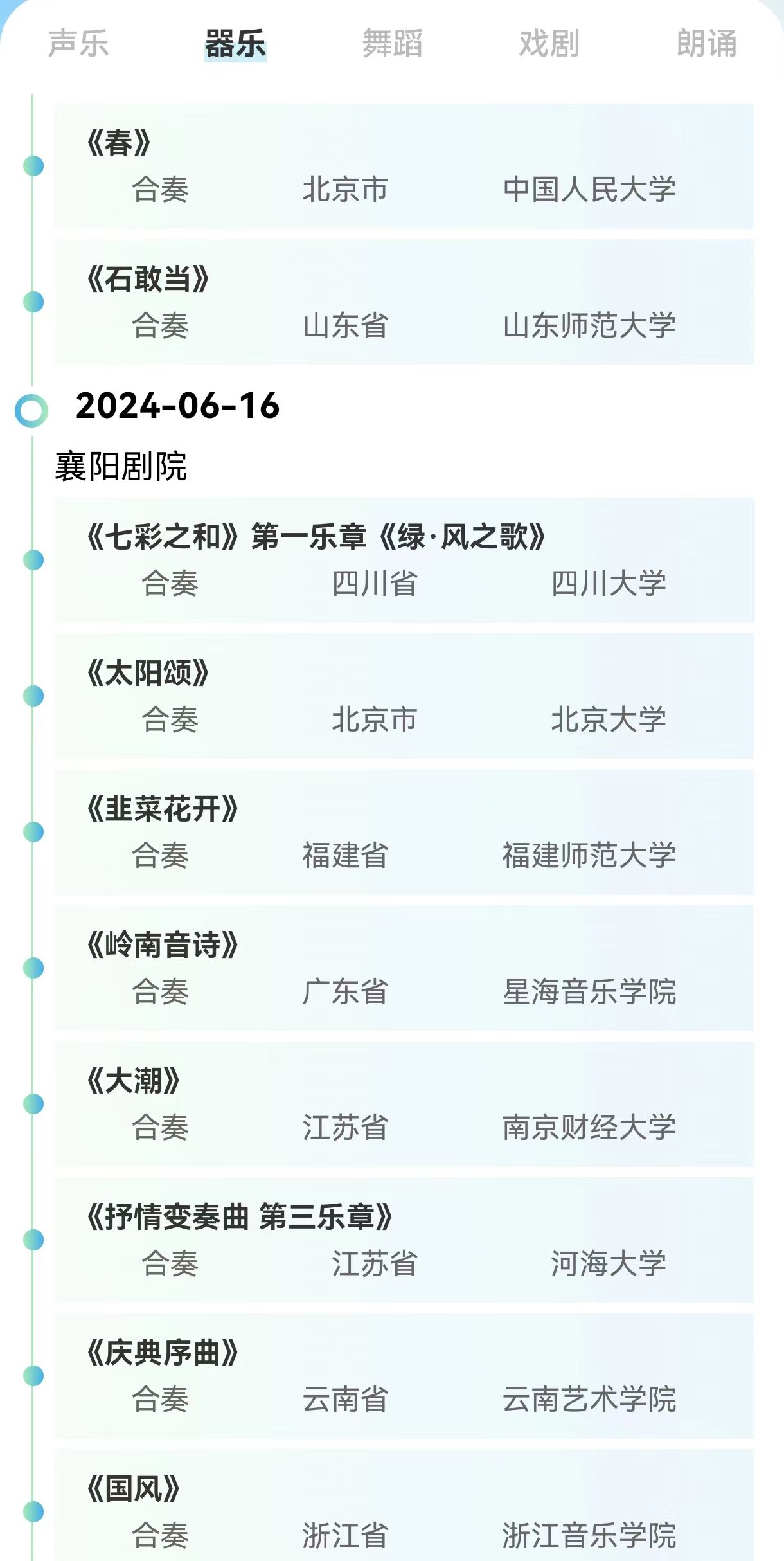Open the 《庆典序曲》 program card
This screenshot has height=1561, width=784.
point(404,1376)
